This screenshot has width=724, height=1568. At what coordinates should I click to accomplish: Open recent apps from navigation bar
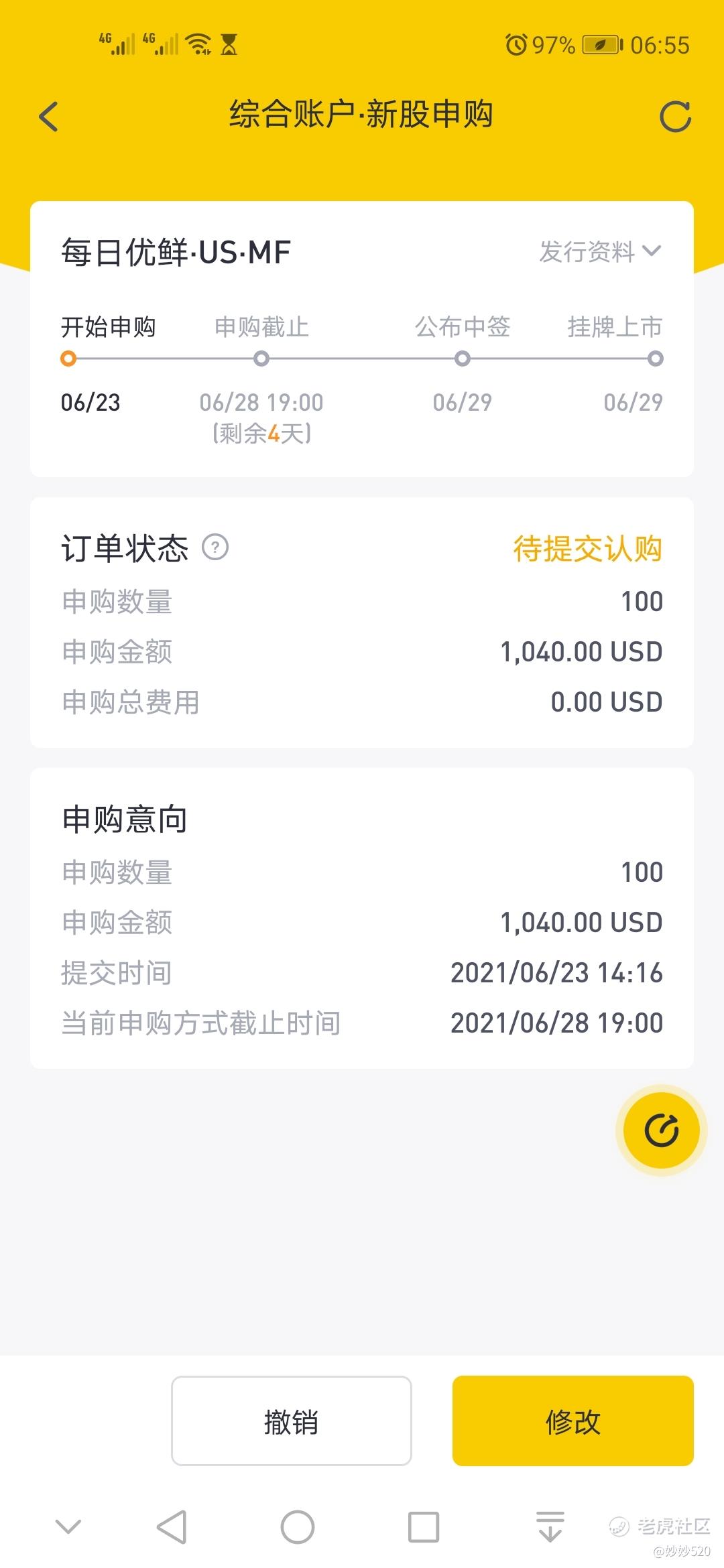(x=424, y=1527)
